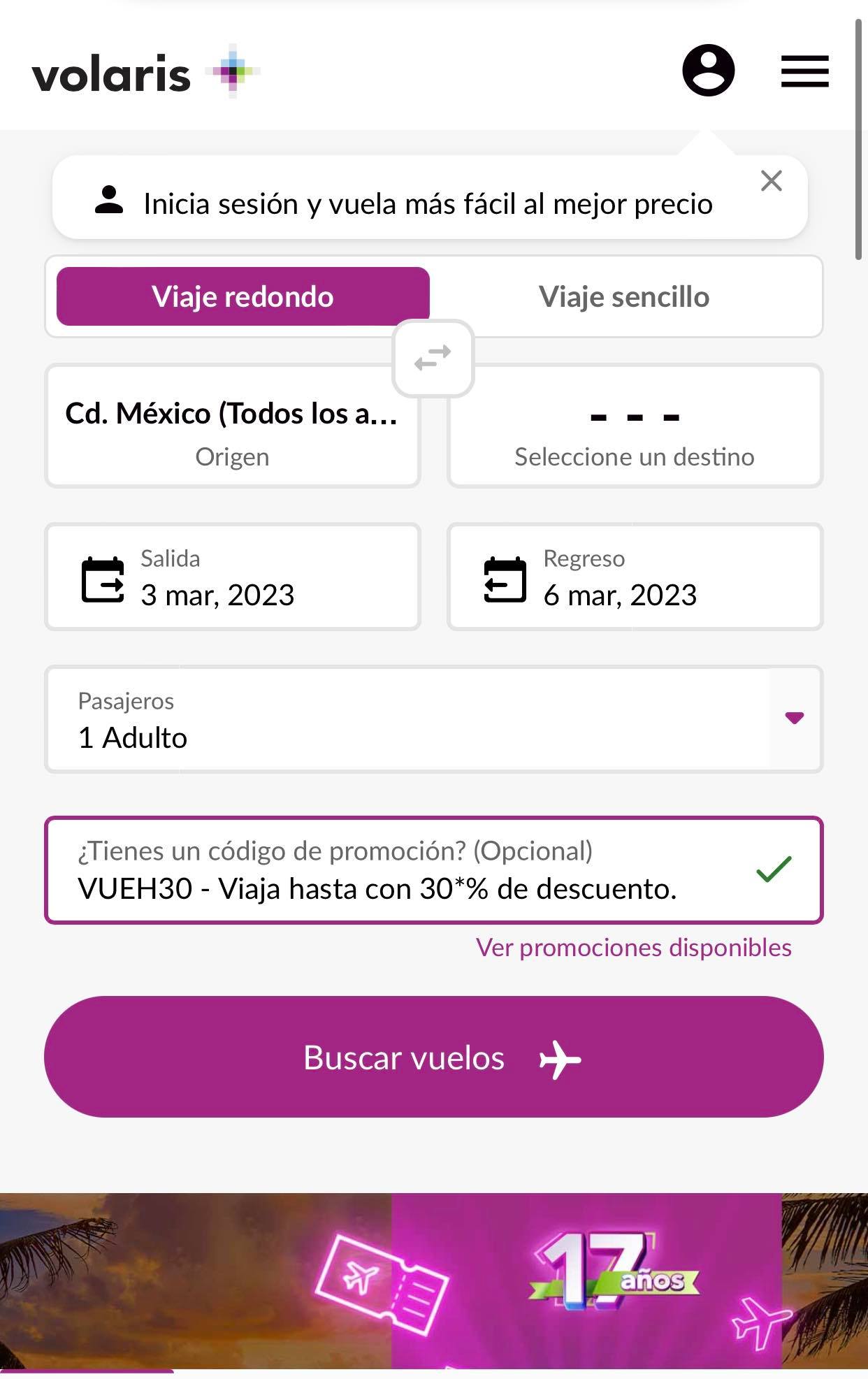Open Ver promociones disponibles link
The image size is (868, 1379).
point(633,948)
